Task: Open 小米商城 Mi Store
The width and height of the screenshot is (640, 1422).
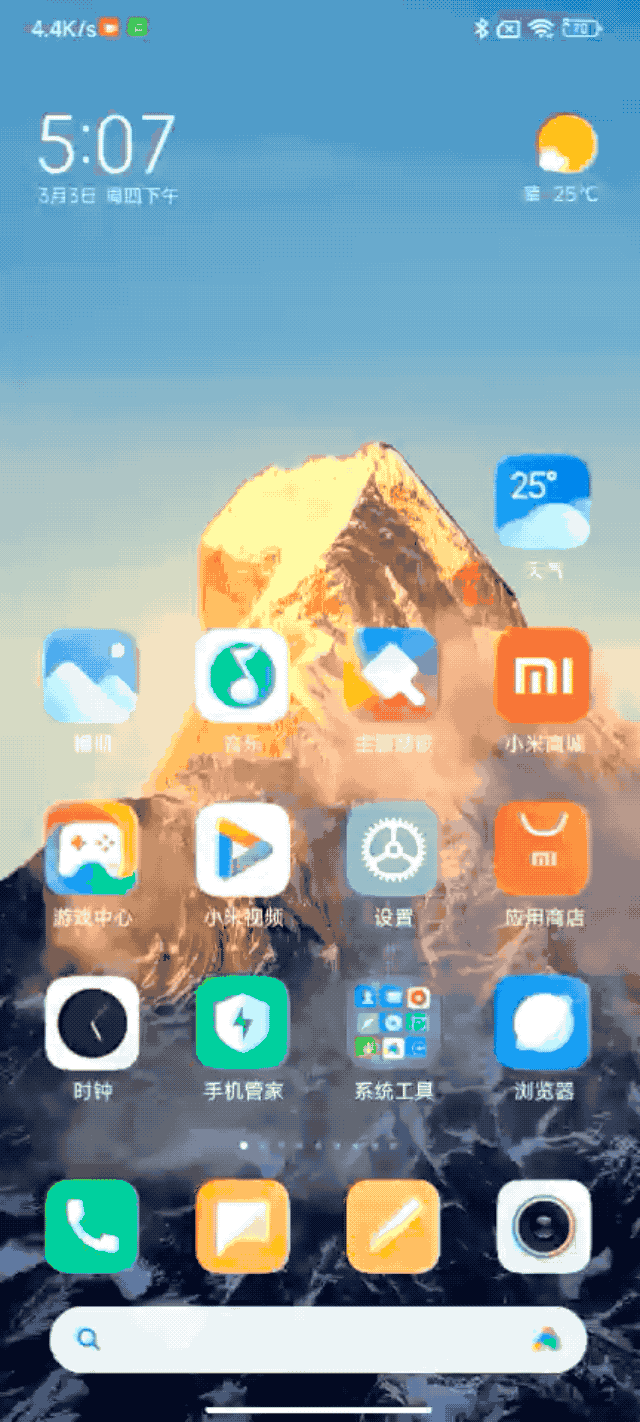Action: pyautogui.click(x=543, y=676)
